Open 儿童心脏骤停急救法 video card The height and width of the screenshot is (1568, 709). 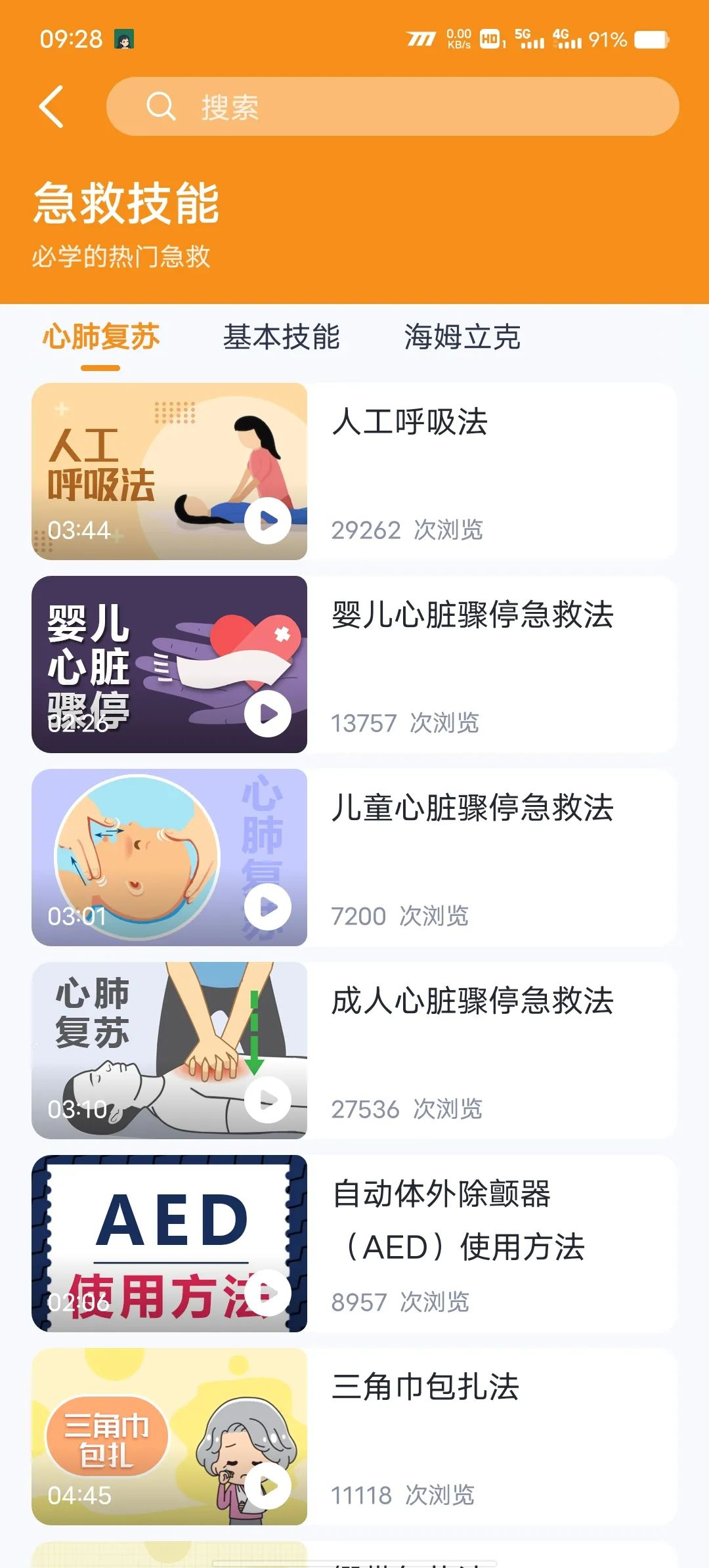pyautogui.click(x=354, y=858)
